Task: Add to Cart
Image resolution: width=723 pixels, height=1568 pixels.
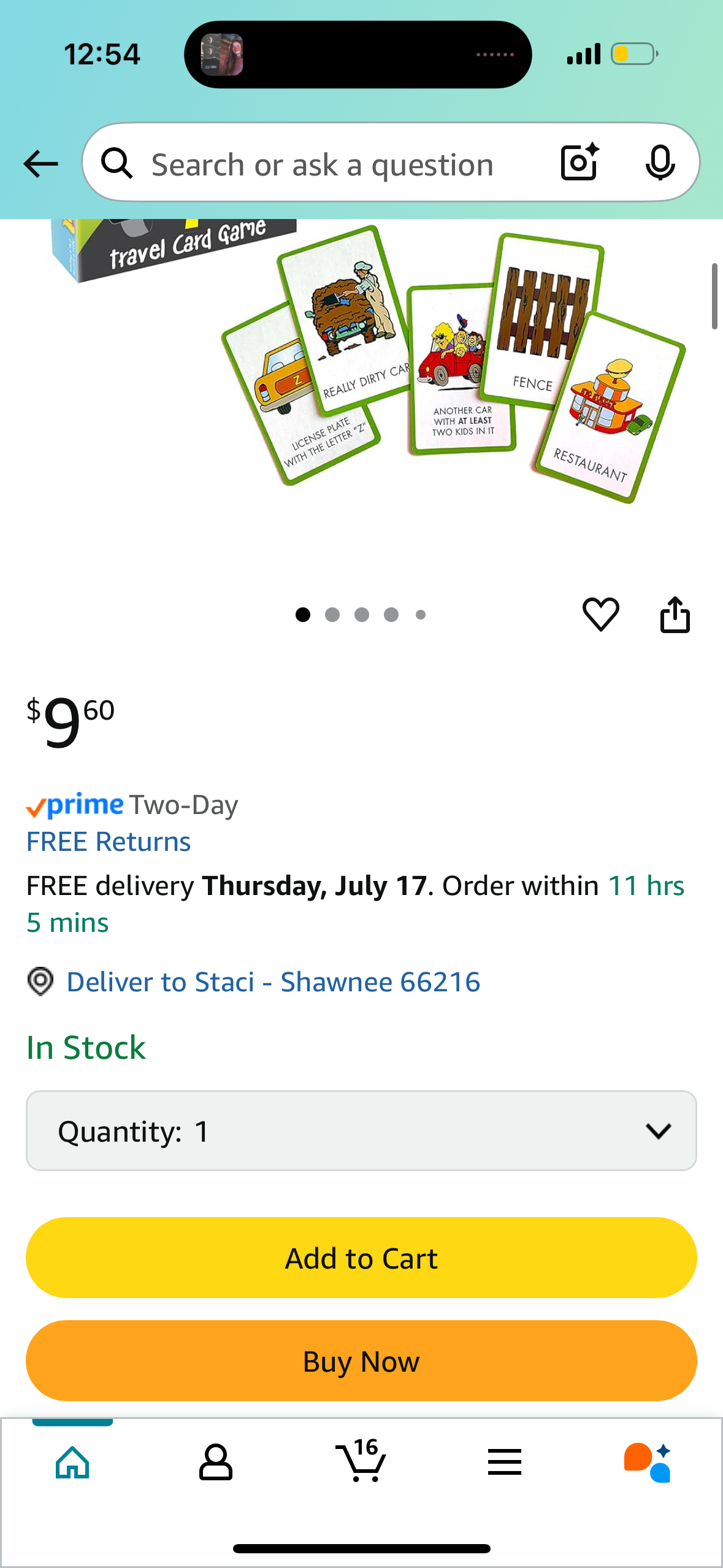Action: 361,1258
